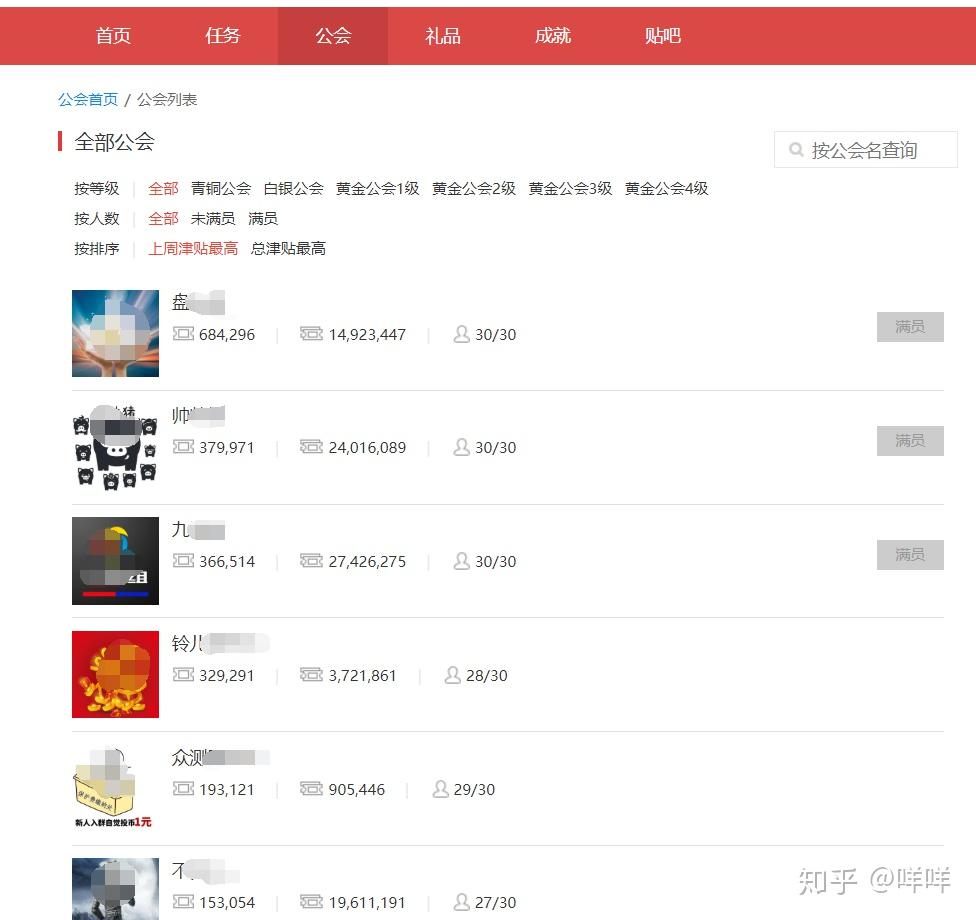The width and height of the screenshot is (976, 920).
Task: Switch to the 贴吧 tab
Action: click(662, 36)
